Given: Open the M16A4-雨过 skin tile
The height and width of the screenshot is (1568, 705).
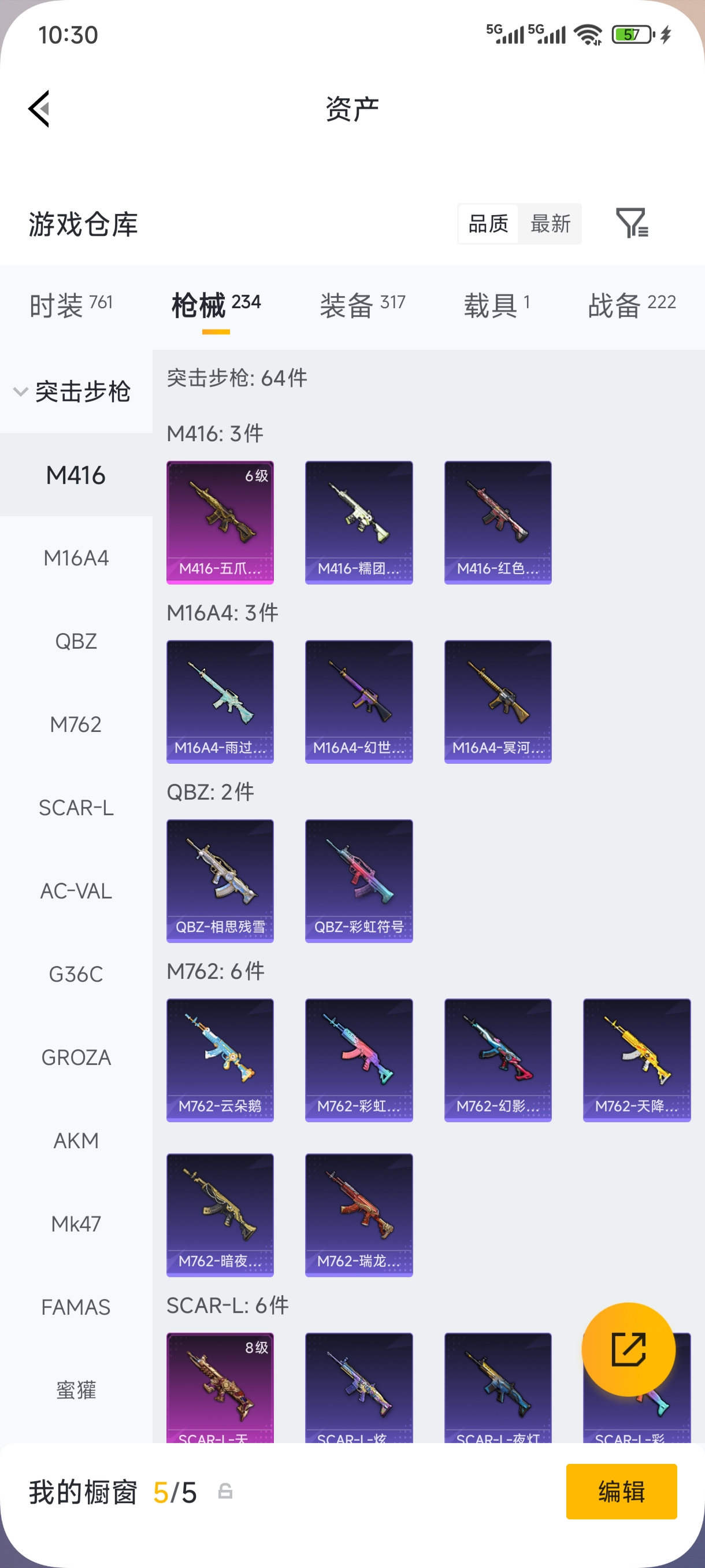Looking at the screenshot, I should [220, 701].
